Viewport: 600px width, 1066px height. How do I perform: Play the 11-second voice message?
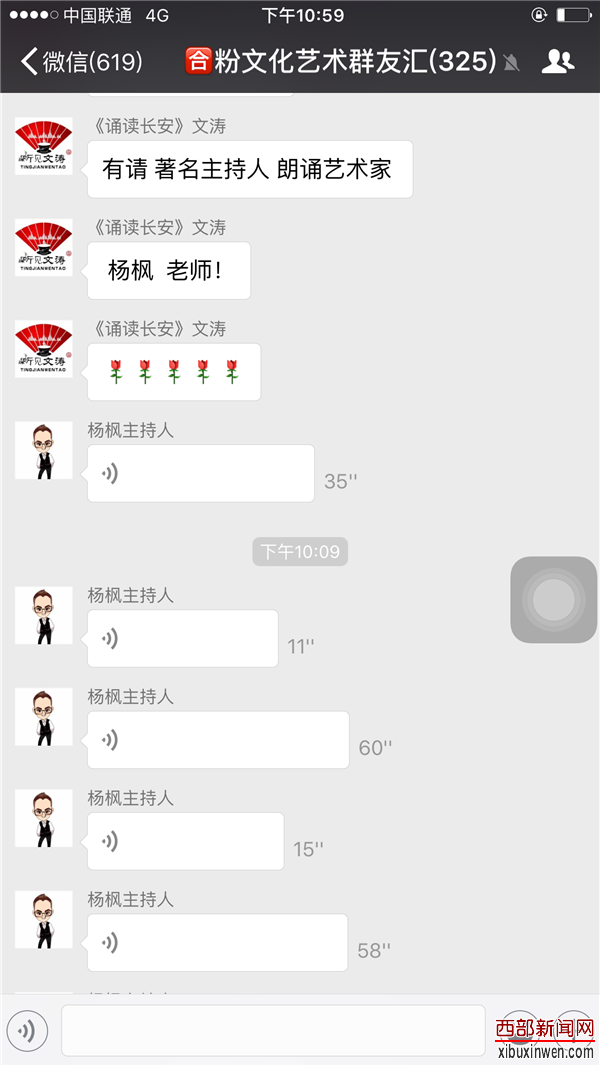[182, 639]
